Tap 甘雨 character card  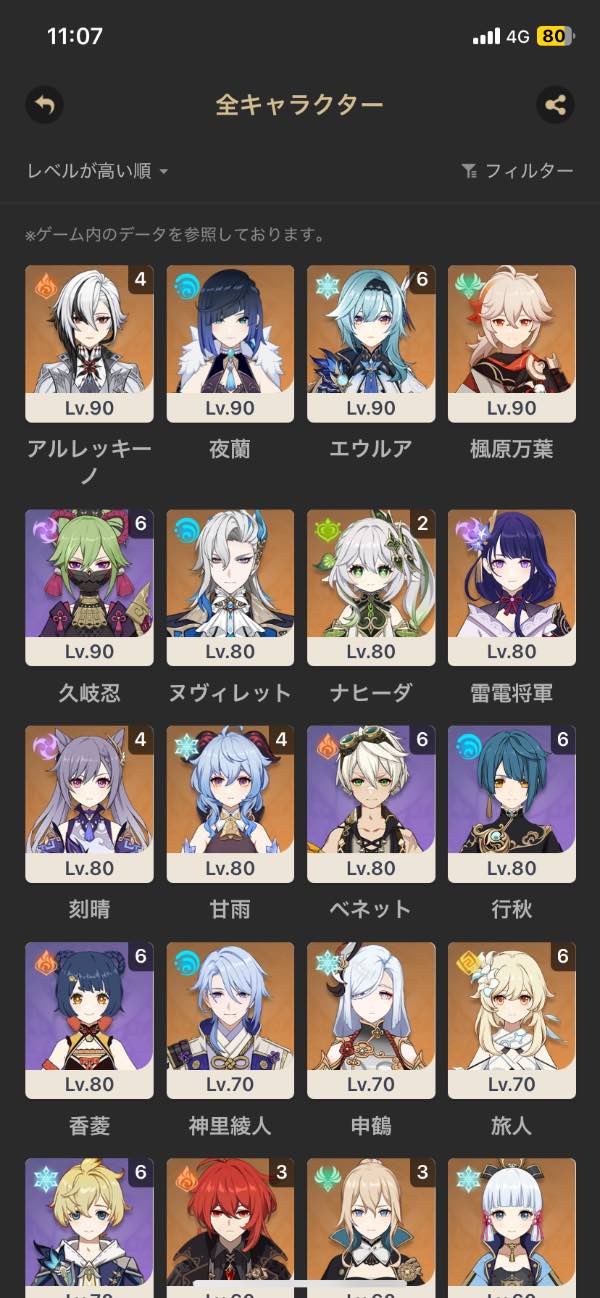pos(230,803)
